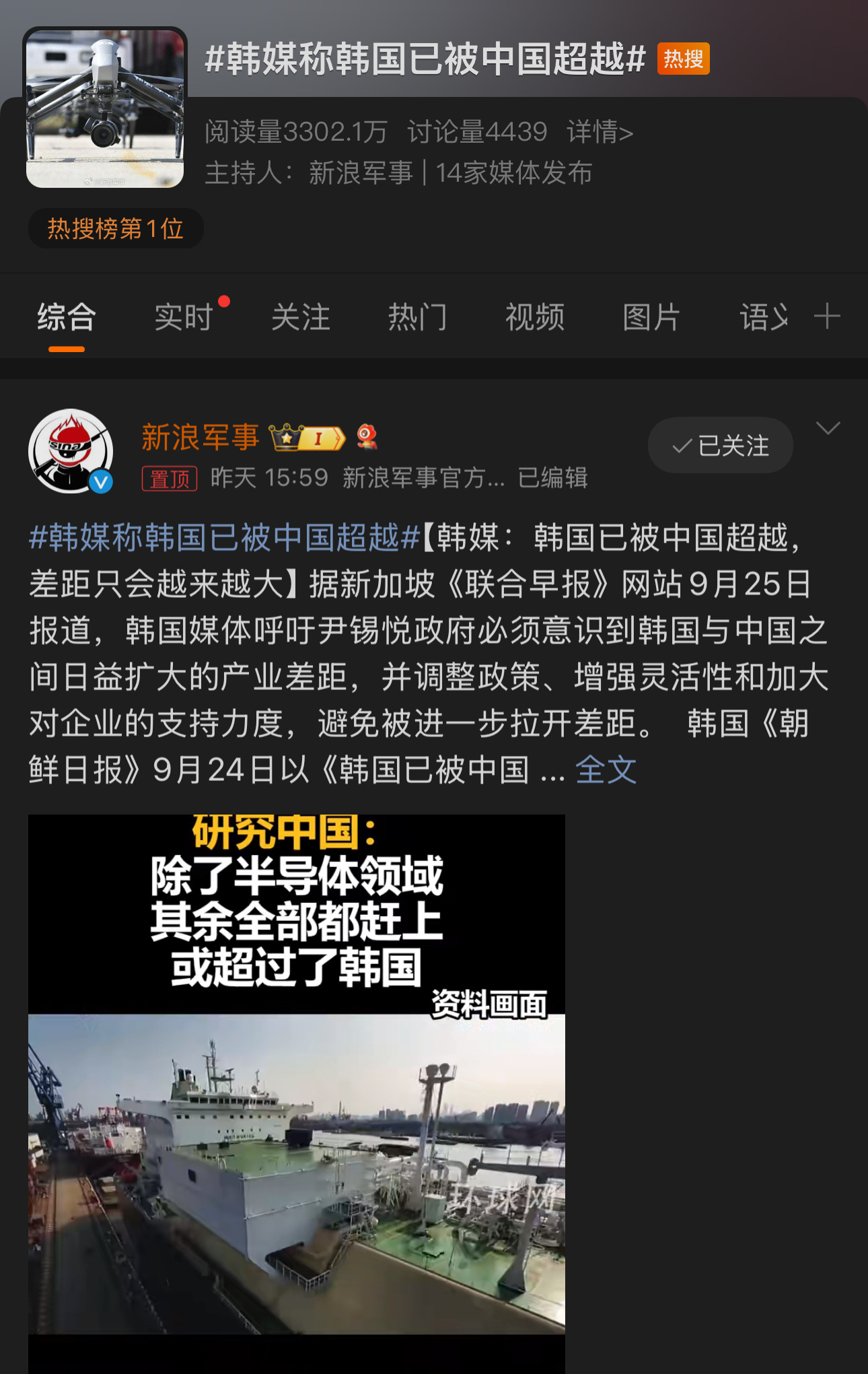Open the 热搜榜第1位 ranking chip
The image size is (868, 1374).
point(115,229)
